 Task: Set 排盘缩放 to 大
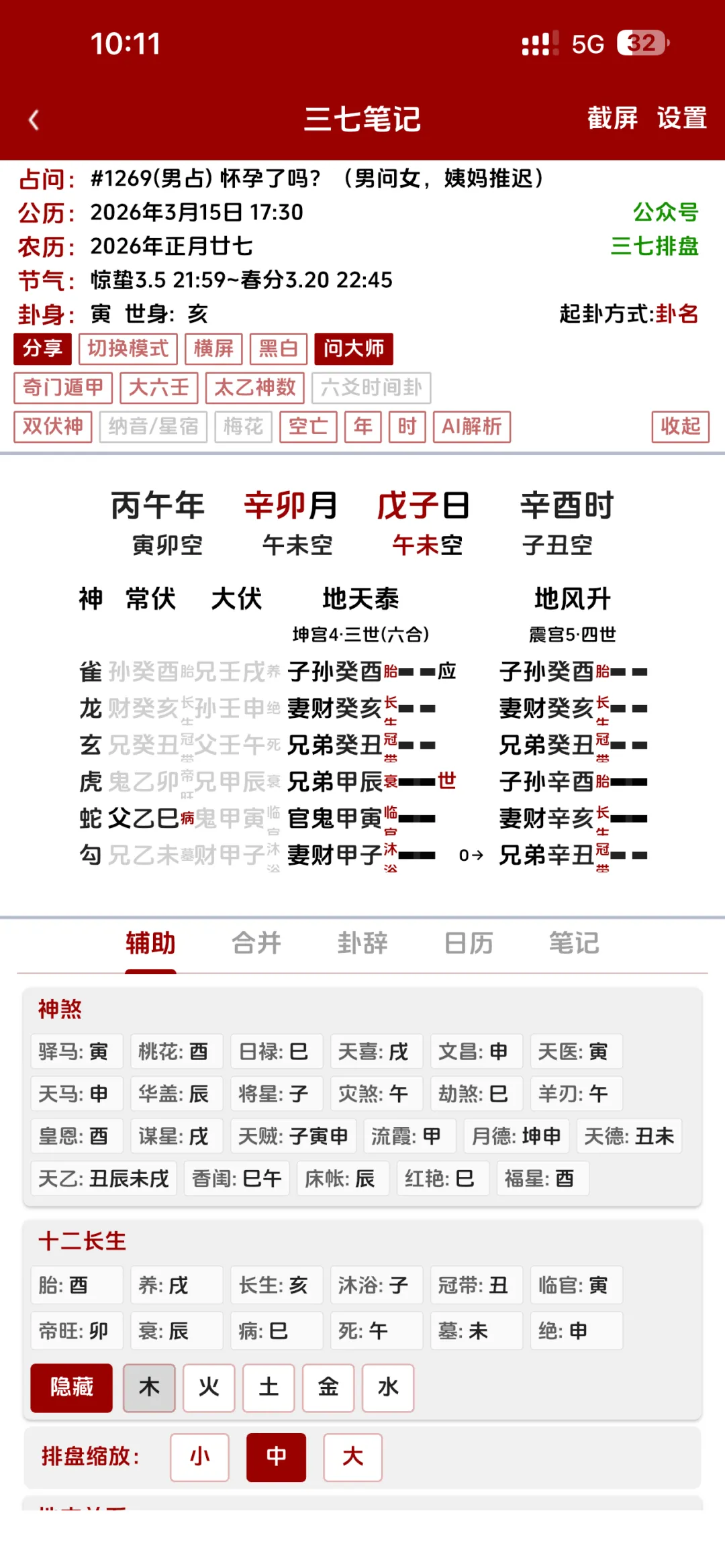pyautogui.click(x=353, y=1457)
